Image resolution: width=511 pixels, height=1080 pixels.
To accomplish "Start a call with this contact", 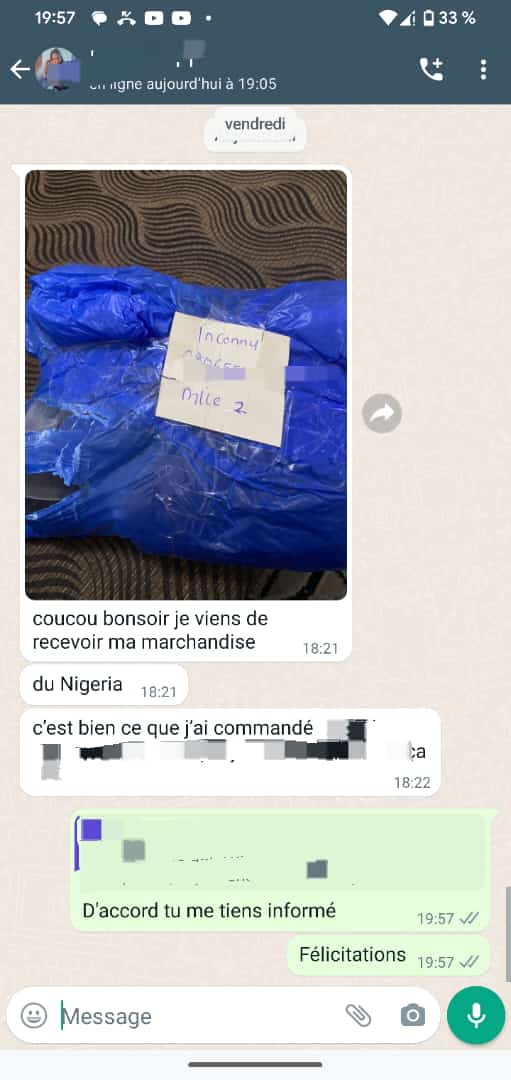I will pyautogui.click(x=432, y=69).
